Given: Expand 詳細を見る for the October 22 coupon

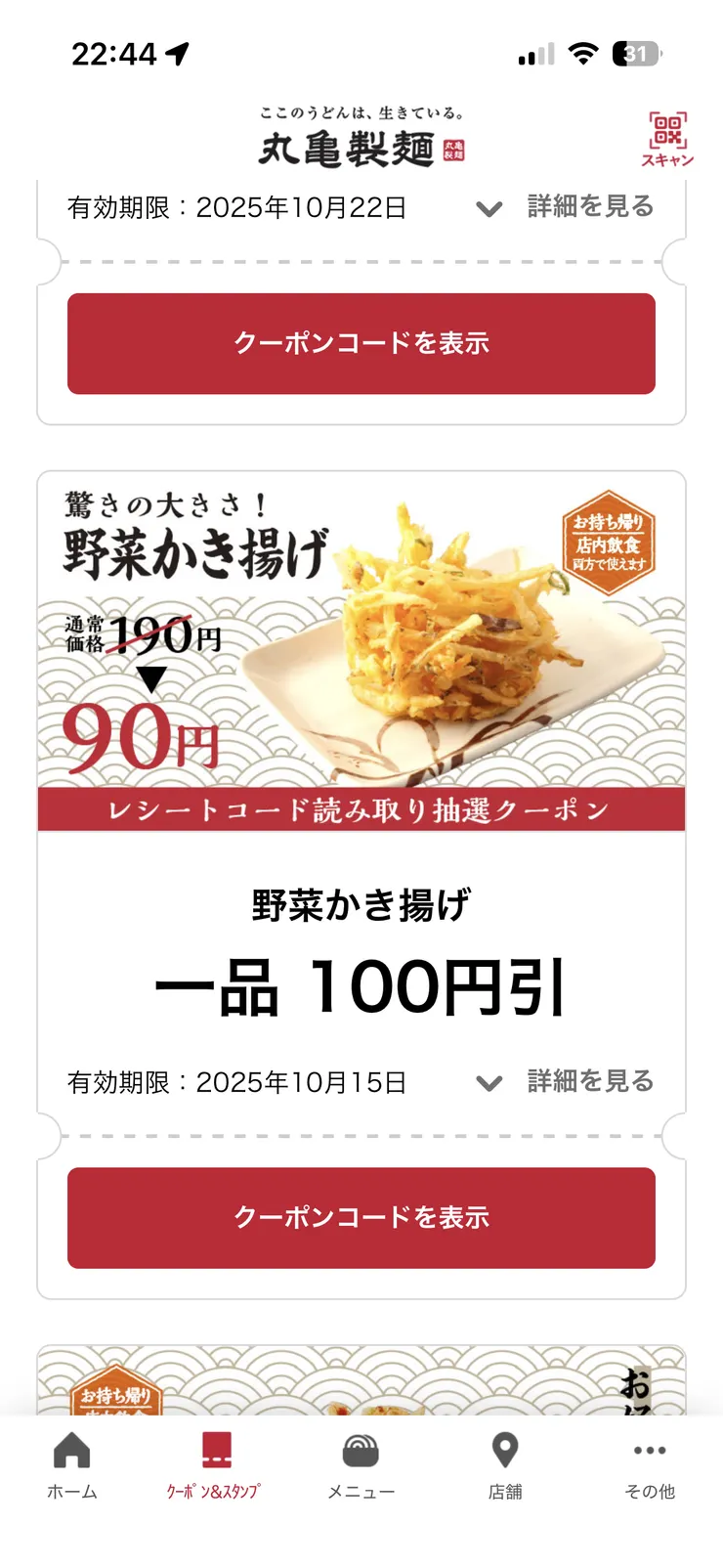Looking at the screenshot, I should [x=565, y=207].
